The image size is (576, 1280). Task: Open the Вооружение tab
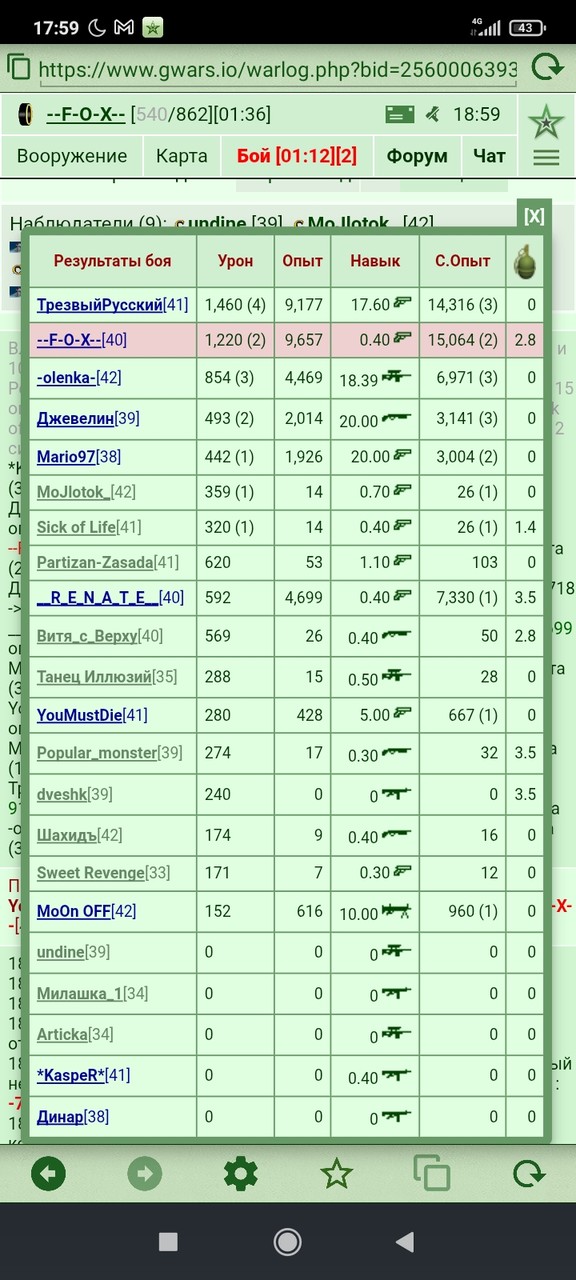(x=72, y=156)
